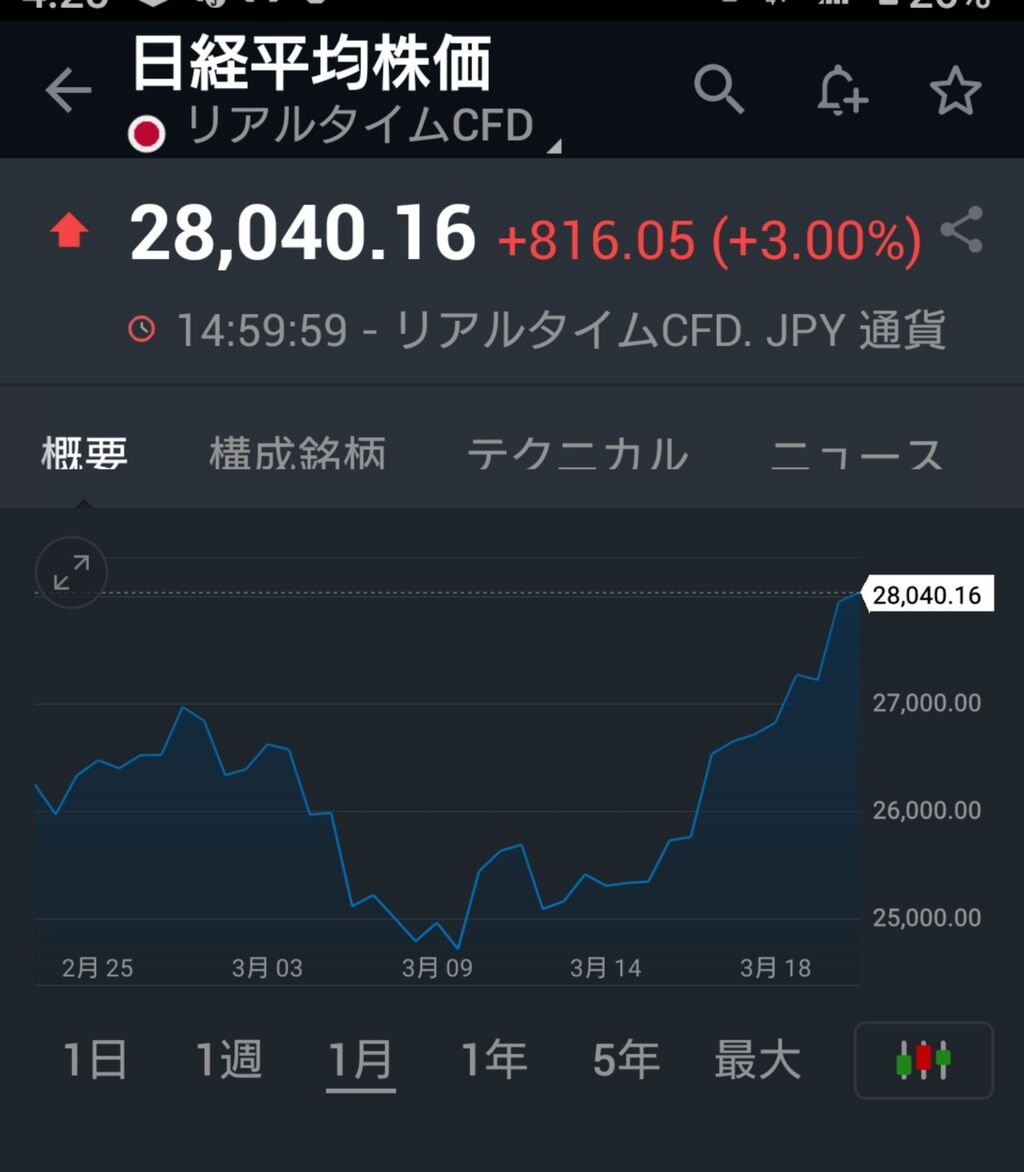1024x1172 pixels.
Task: Open the ニュース tab
Action: point(857,454)
